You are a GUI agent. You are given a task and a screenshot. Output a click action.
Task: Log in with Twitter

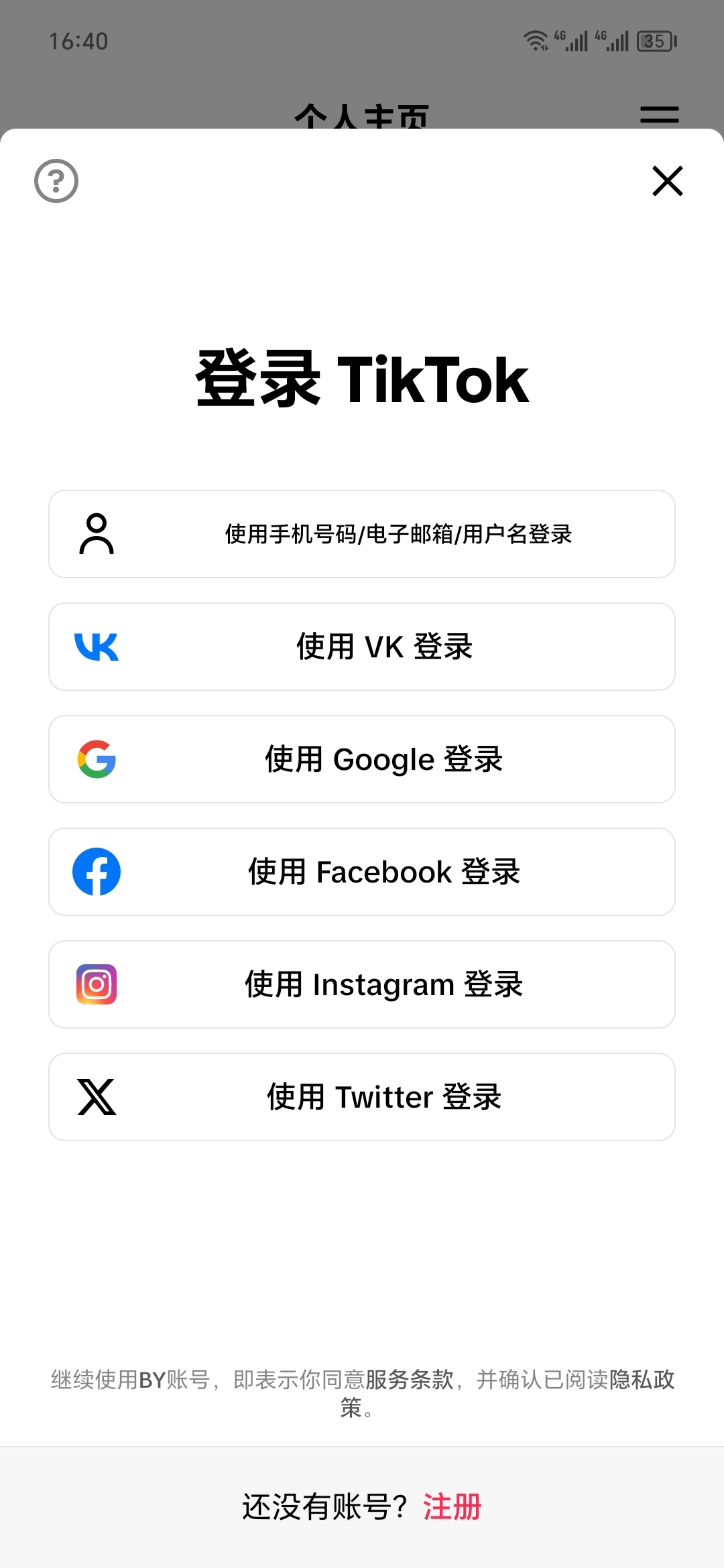click(x=362, y=1097)
